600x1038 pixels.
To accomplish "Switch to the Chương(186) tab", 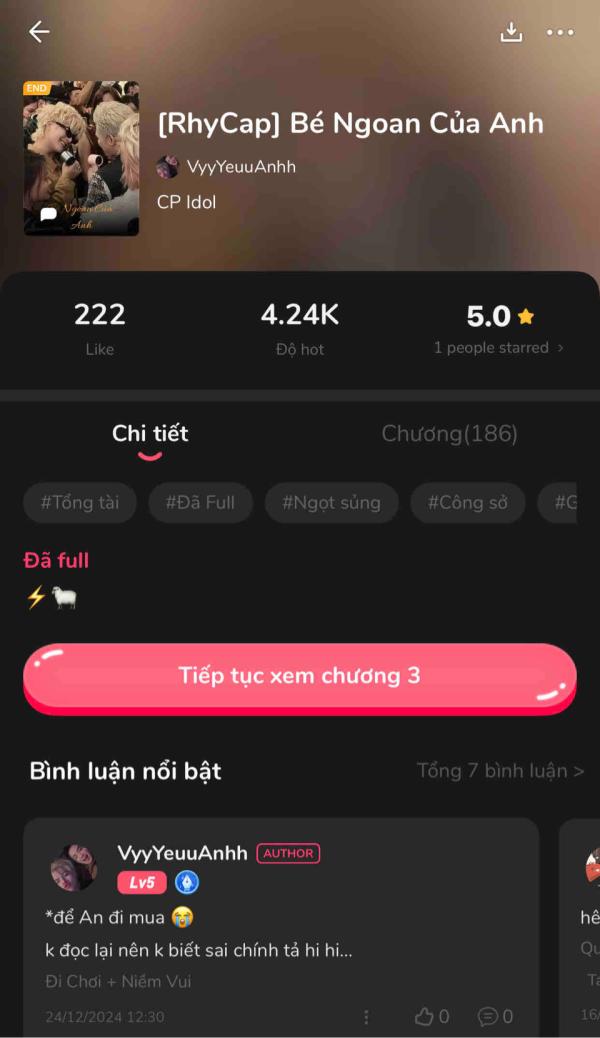I will click(449, 433).
